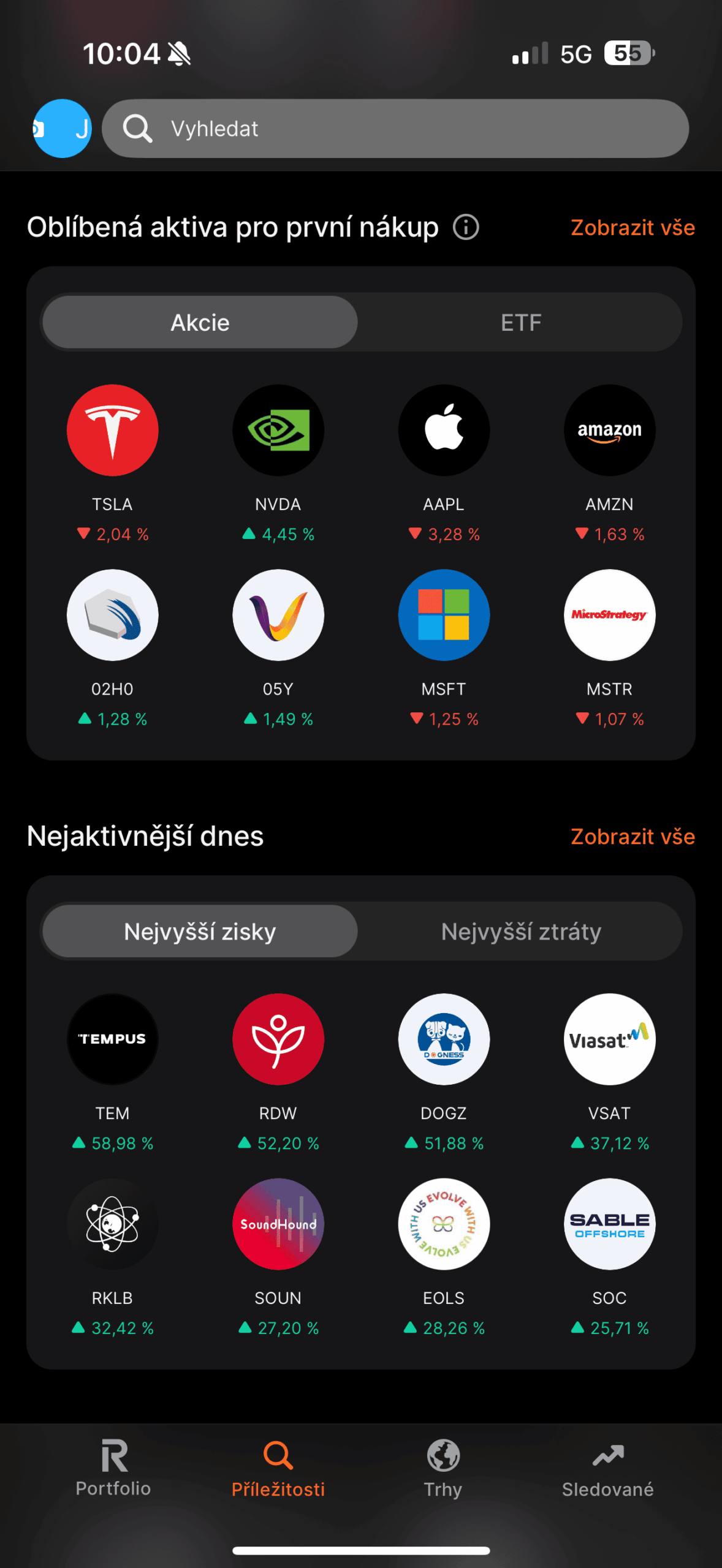Select the Akcie segment
Viewport: 722px width, 1568px height.
pos(200,322)
